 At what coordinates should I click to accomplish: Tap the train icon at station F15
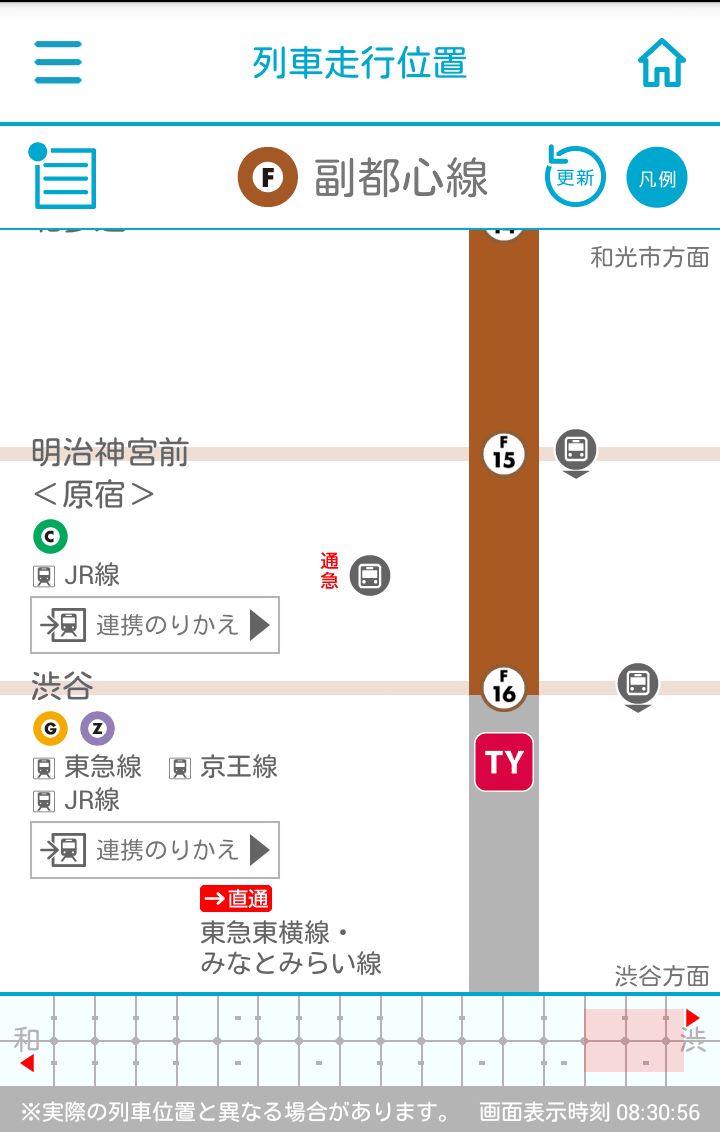pyautogui.click(x=576, y=450)
